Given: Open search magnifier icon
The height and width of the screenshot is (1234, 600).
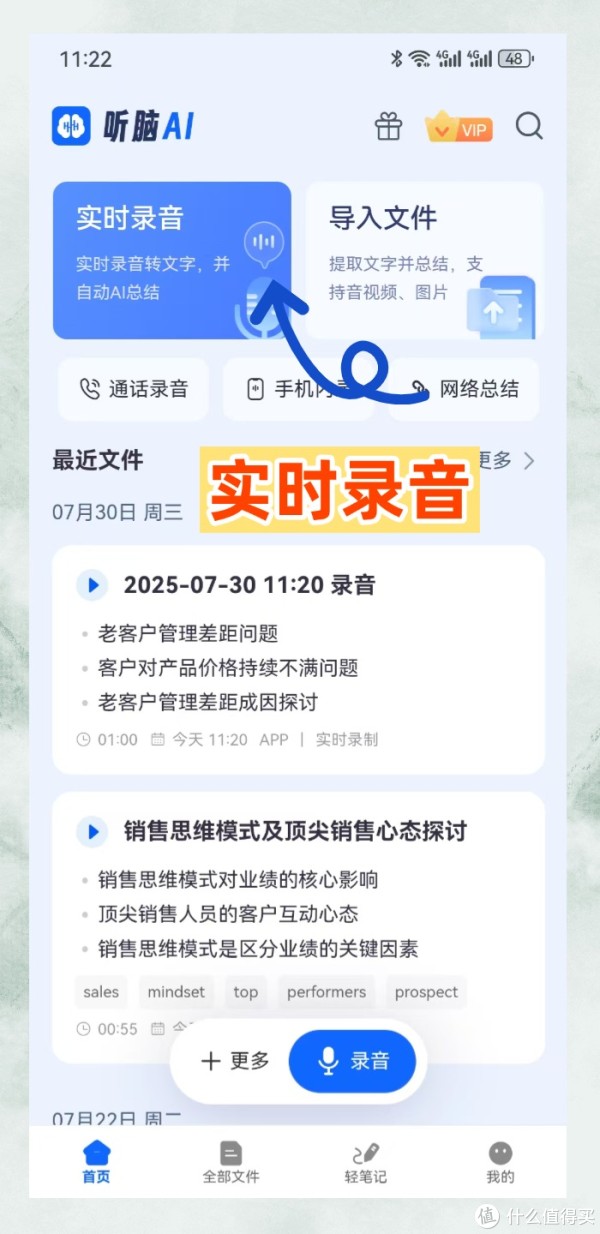Looking at the screenshot, I should coord(528,127).
